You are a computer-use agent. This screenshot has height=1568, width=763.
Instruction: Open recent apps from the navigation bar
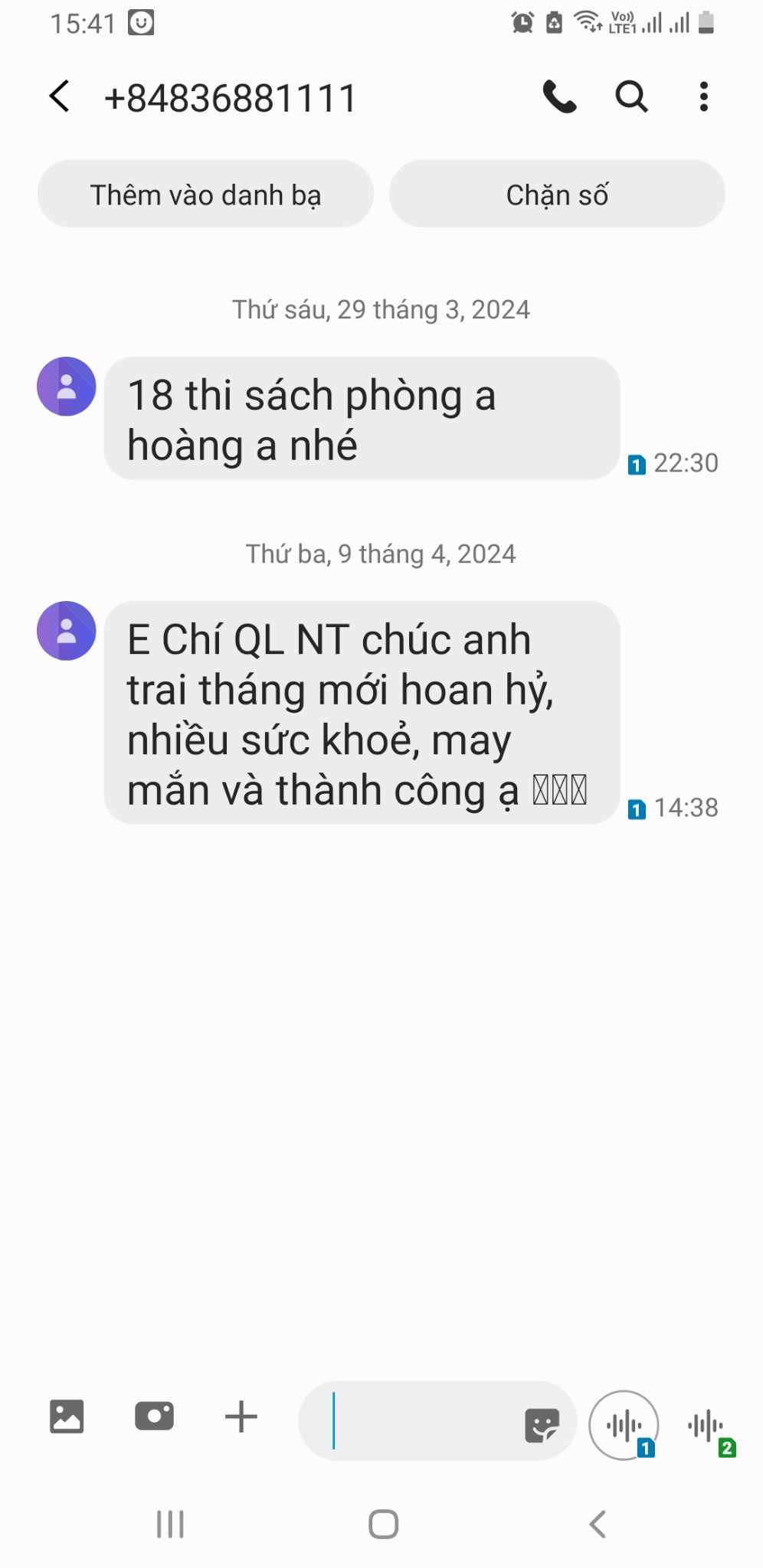pos(170,1524)
